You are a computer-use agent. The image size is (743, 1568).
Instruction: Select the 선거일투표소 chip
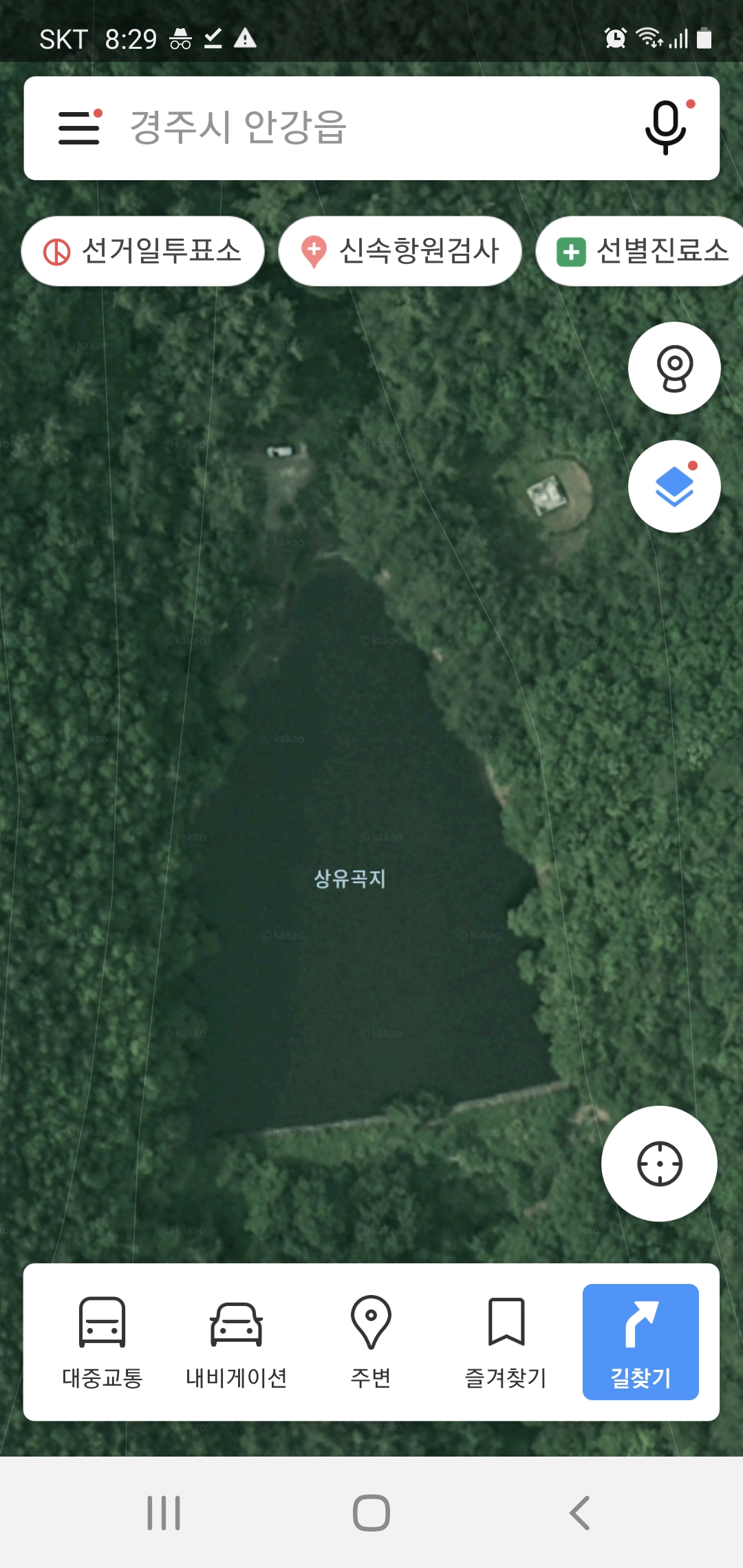click(143, 251)
